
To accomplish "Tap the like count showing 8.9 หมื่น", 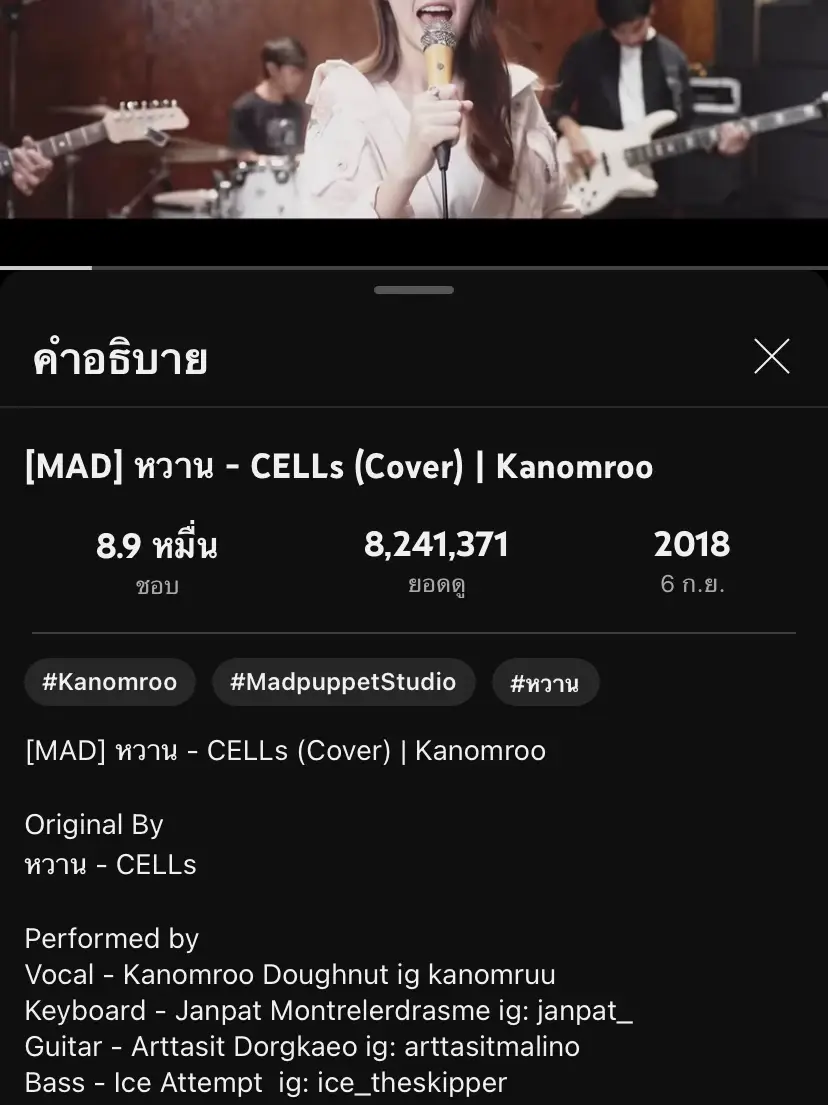I will point(157,546).
